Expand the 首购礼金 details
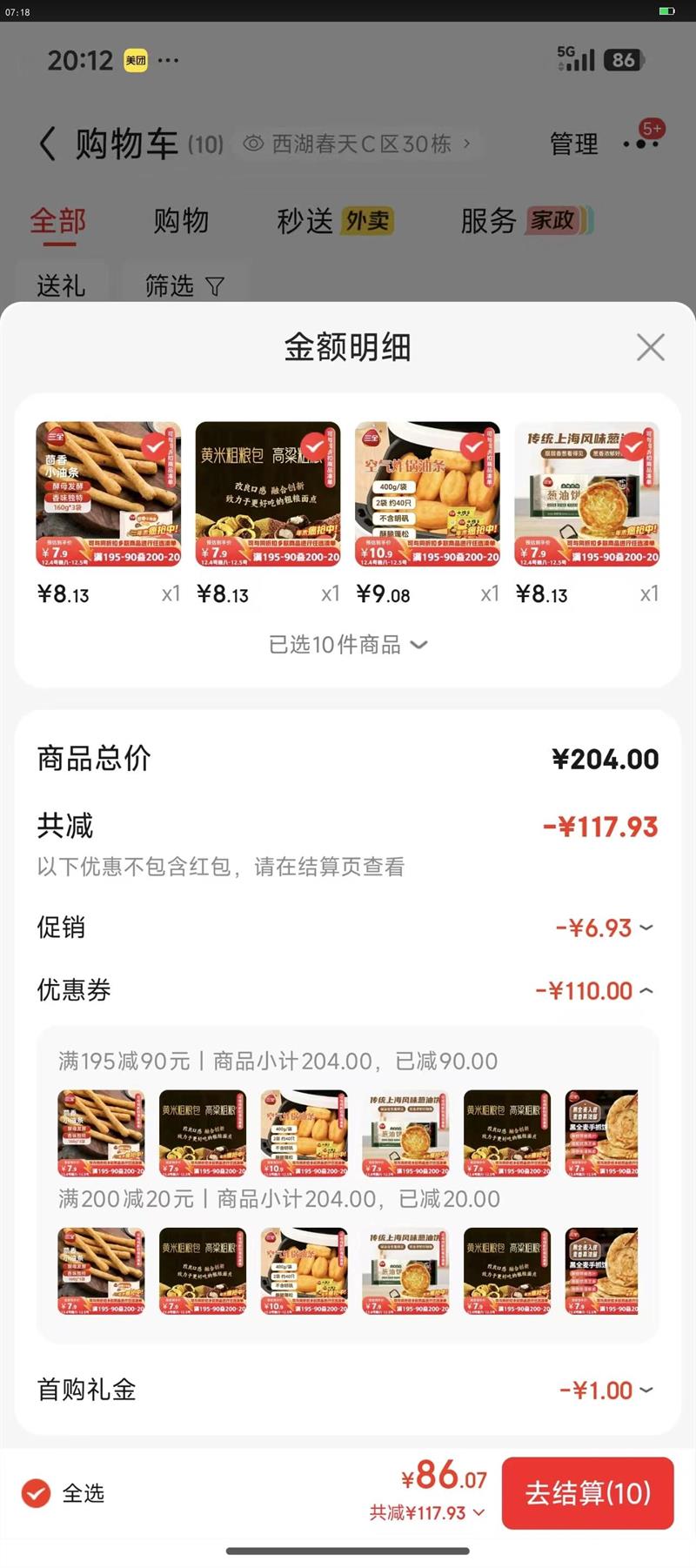696x1568 pixels. click(x=606, y=1390)
